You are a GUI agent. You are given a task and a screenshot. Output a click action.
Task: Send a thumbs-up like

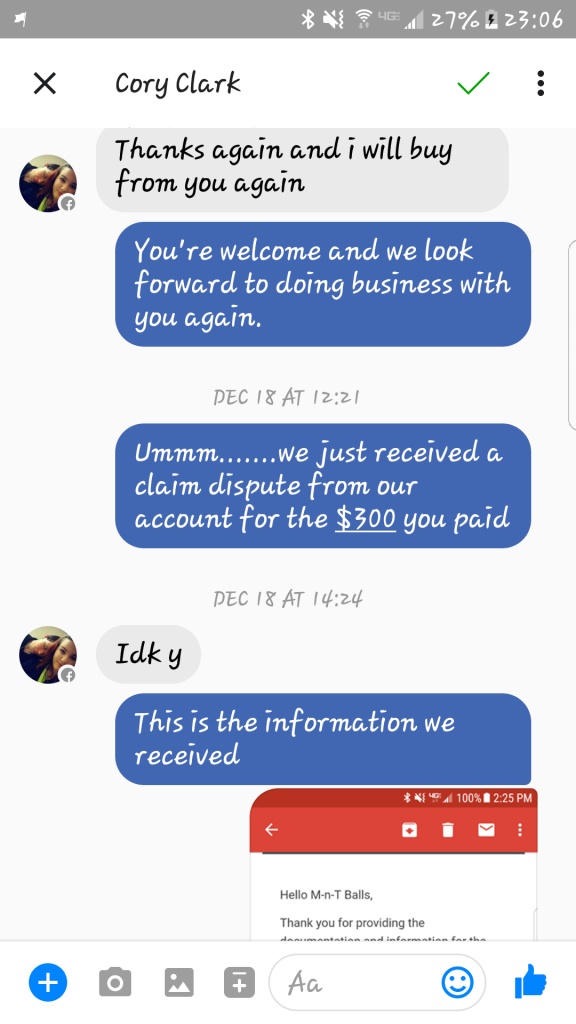(530, 981)
